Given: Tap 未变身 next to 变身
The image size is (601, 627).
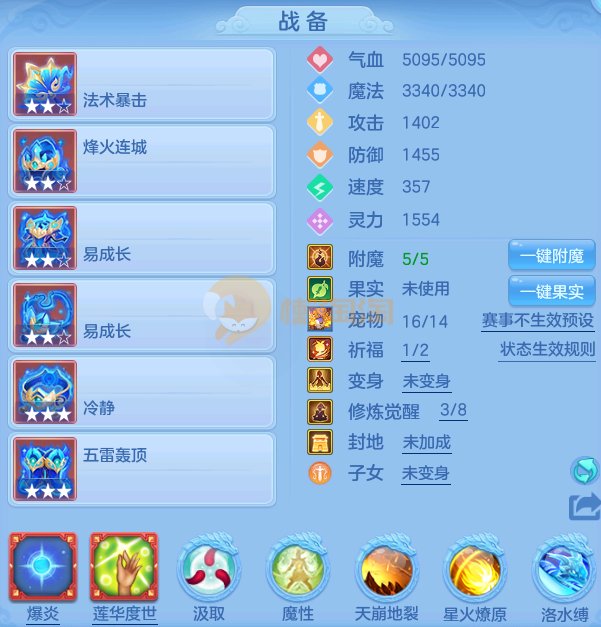Looking at the screenshot, I should pos(426,382).
